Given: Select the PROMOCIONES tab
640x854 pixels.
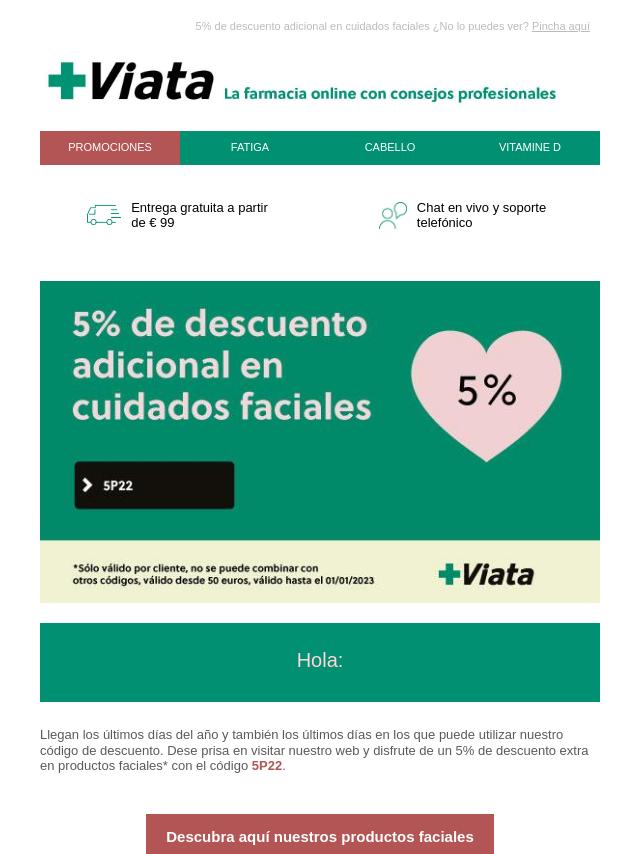Looking at the screenshot, I should pyautogui.click(x=110, y=148).
